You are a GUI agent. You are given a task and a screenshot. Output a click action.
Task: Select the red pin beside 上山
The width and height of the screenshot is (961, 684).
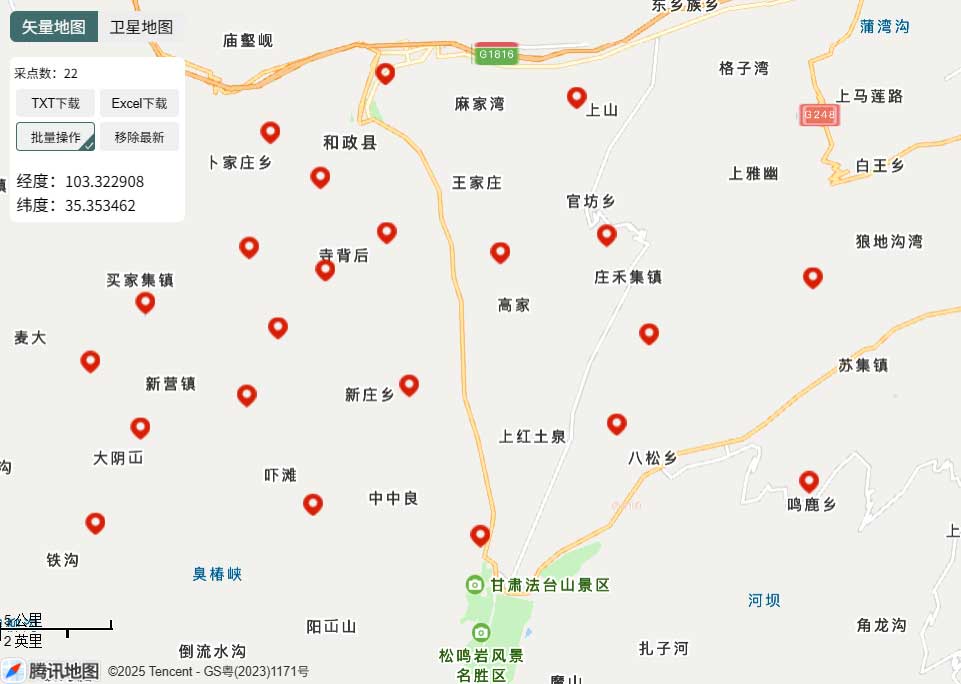click(576, 96)
